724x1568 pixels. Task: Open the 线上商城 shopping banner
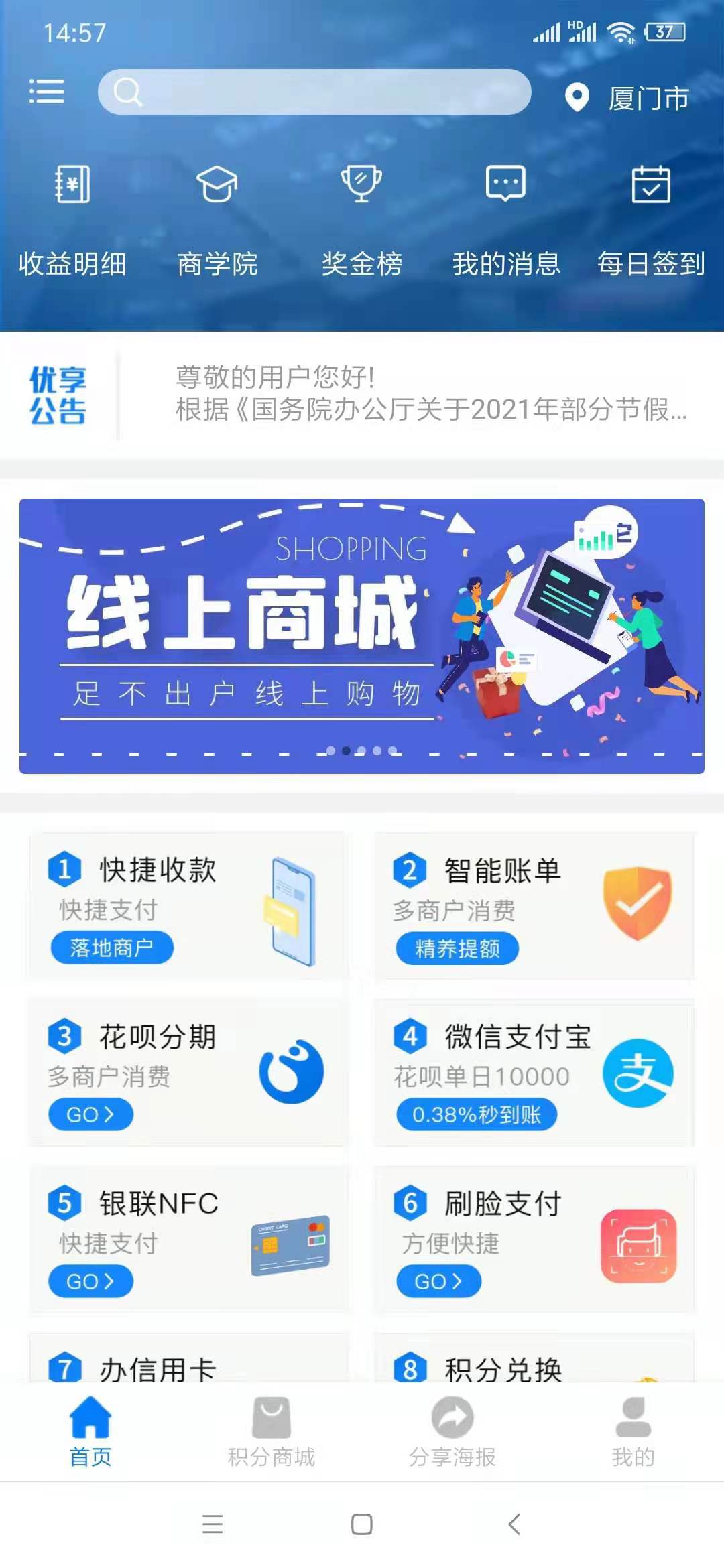tap(362, 636)
